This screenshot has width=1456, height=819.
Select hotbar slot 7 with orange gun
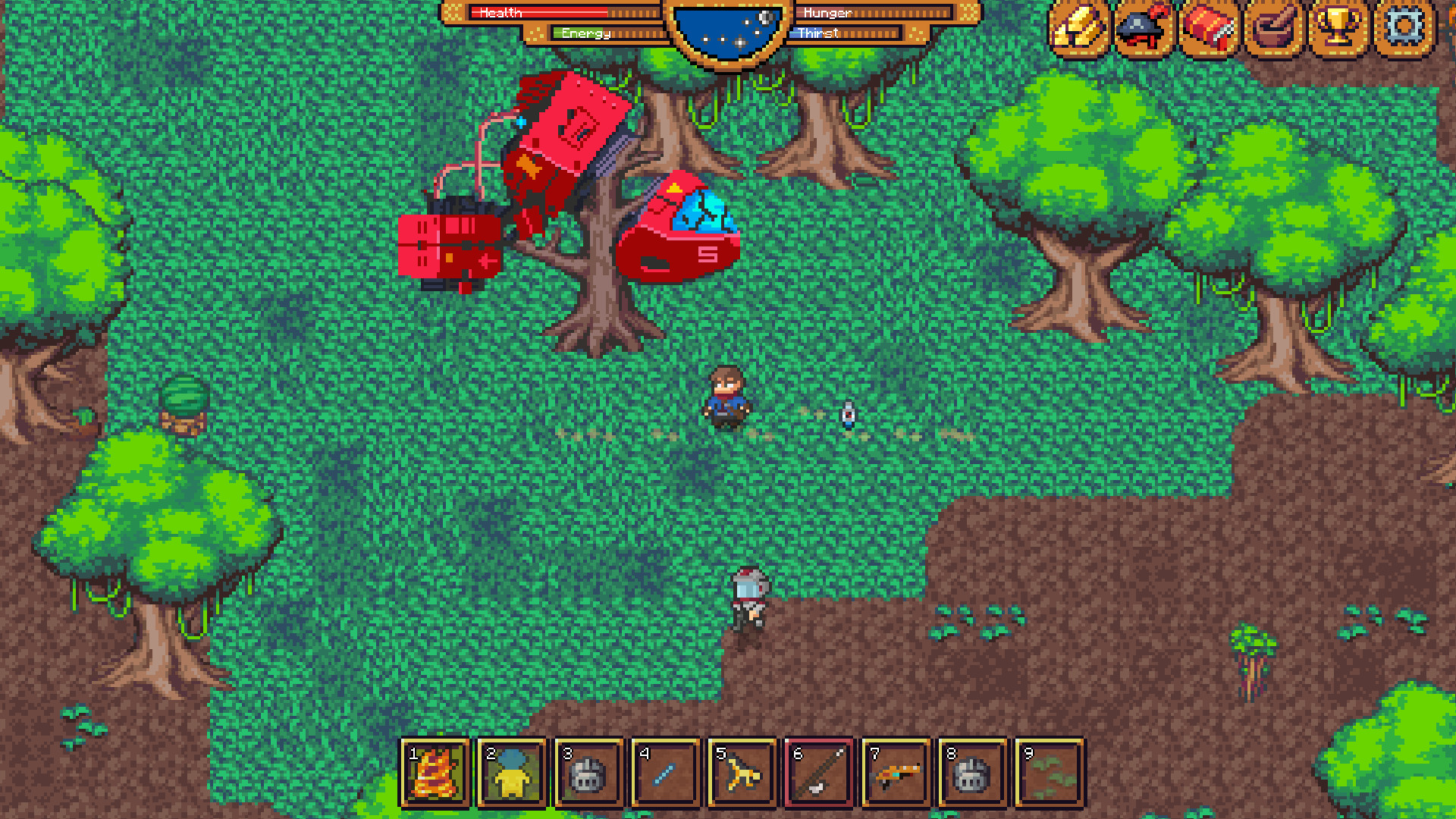[x=896, y=773]
